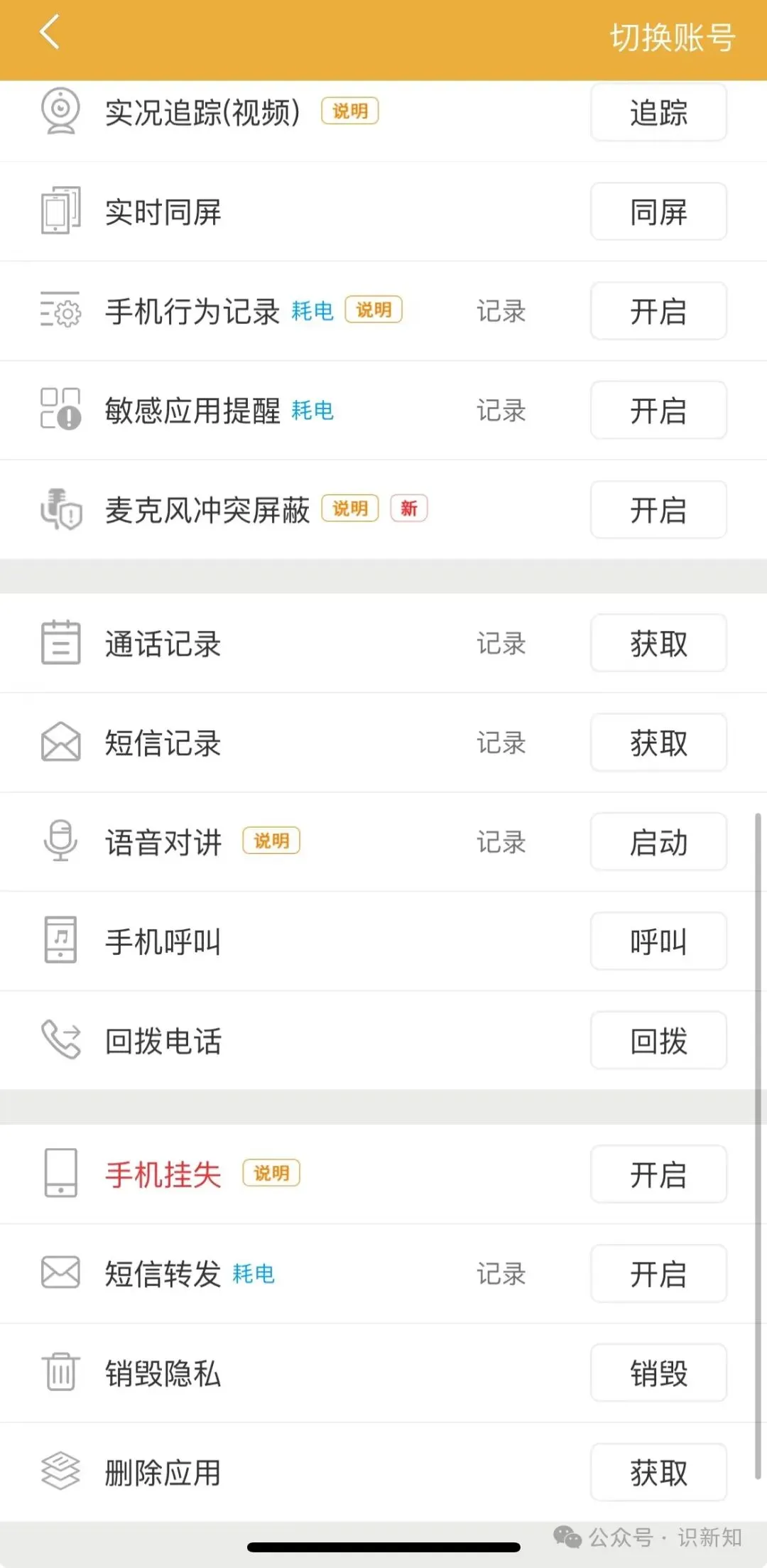The height and width of the screenshot is (1568, 767).
Task: Open 记录 link in 短信记录 row
Action: coord(501,743)
